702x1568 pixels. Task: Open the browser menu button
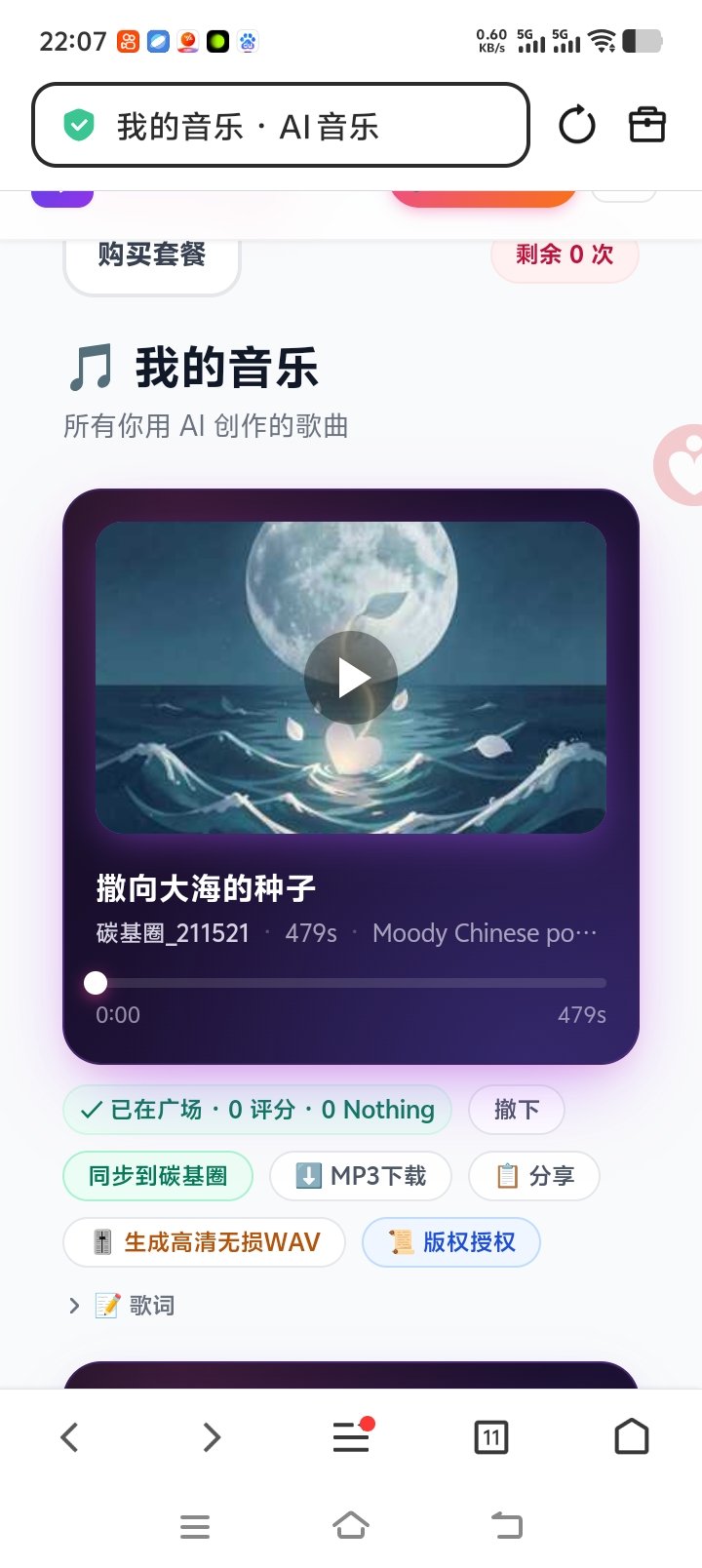[x=351, y=1437]
